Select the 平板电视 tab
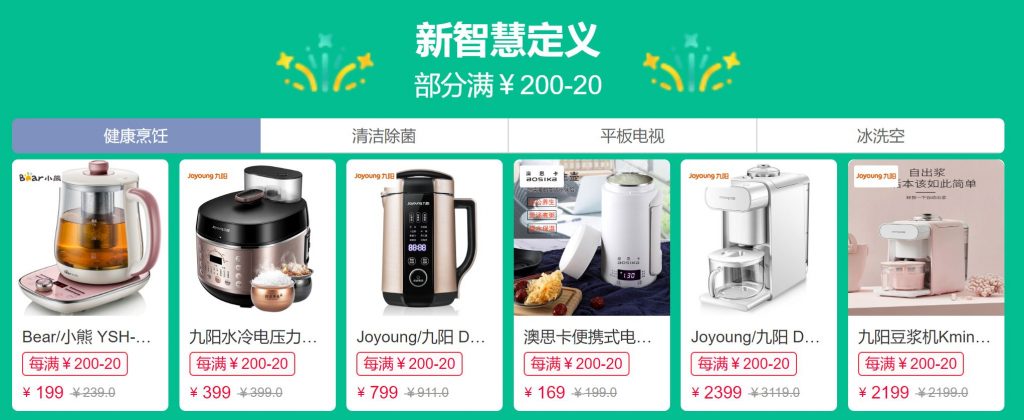Viewport: 1024px width, 420px height. coord(632,136)
